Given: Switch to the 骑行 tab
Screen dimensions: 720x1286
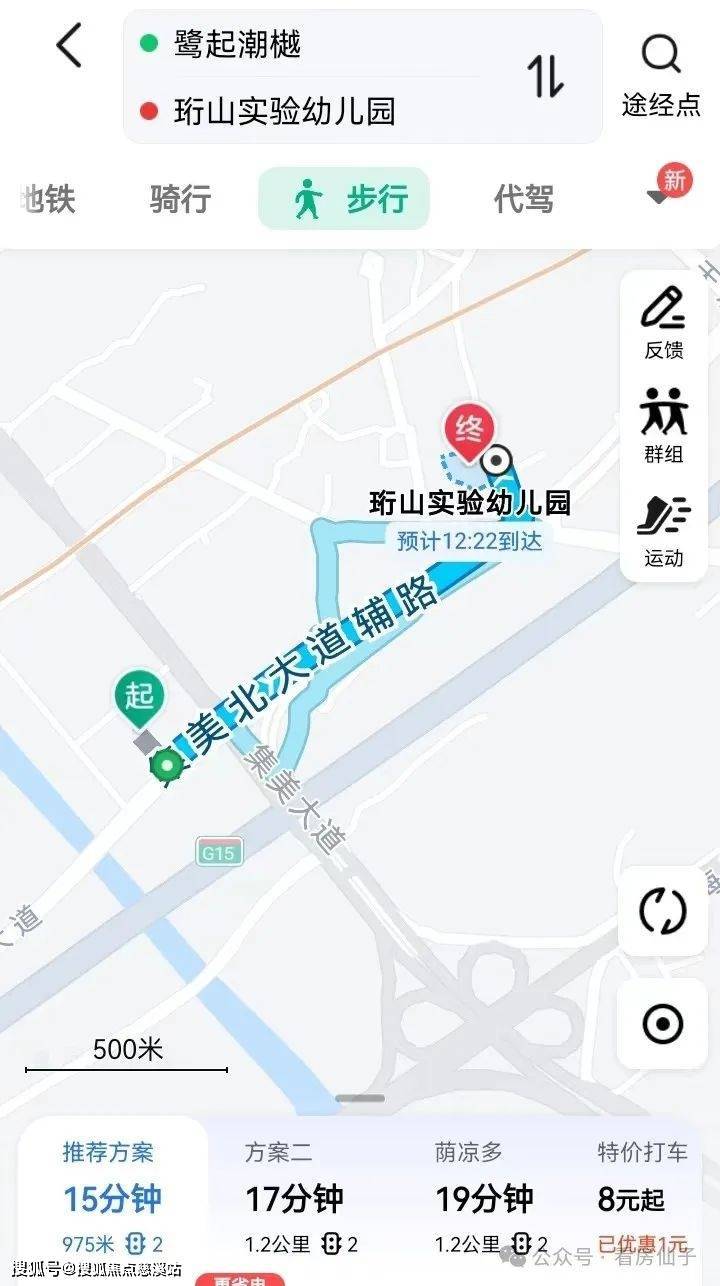Looking at the screenshot, I should tap(180, 199).
